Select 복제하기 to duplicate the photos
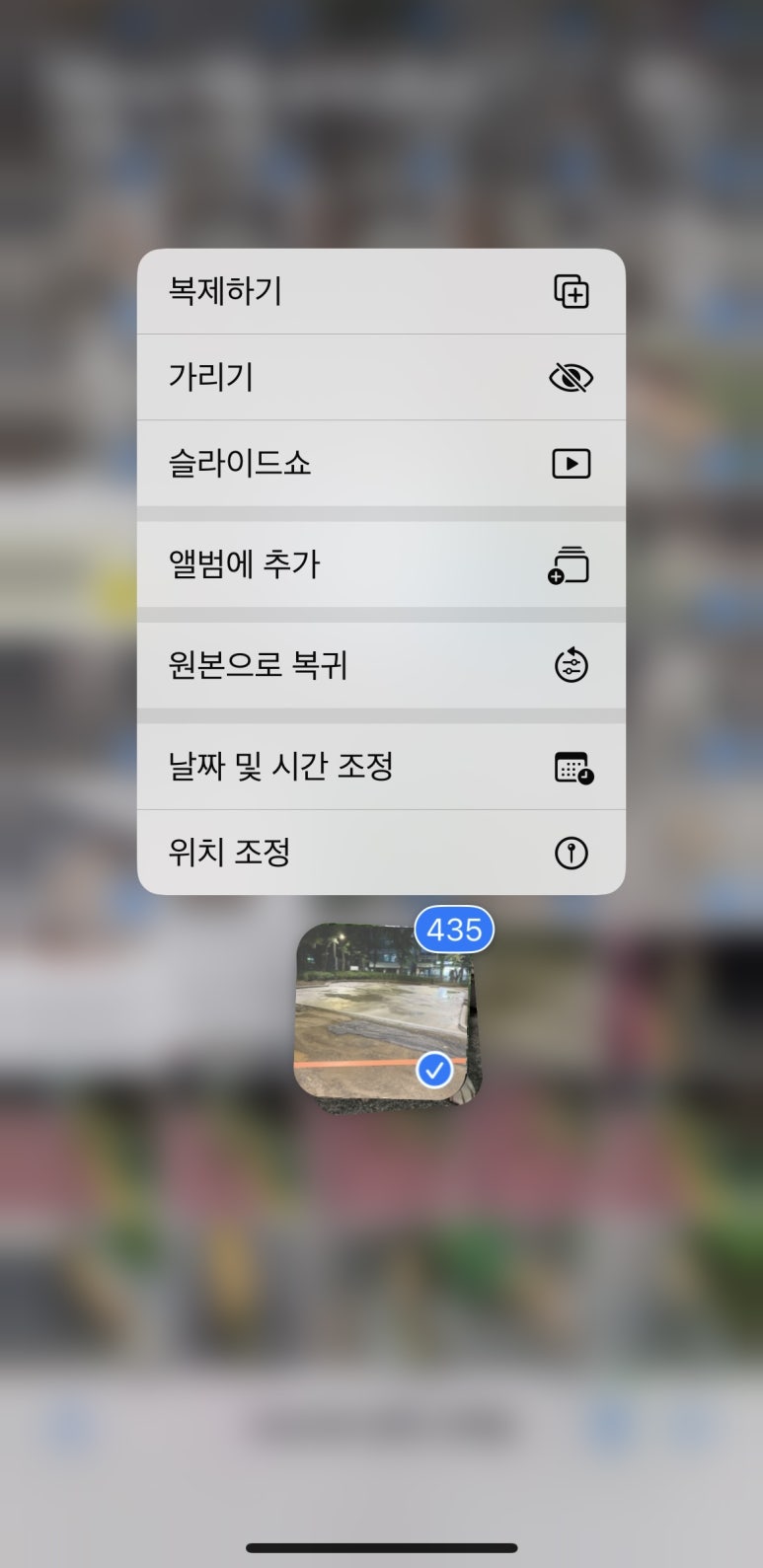The height and width of the screenshot is (1568, 763). point(381,291)
